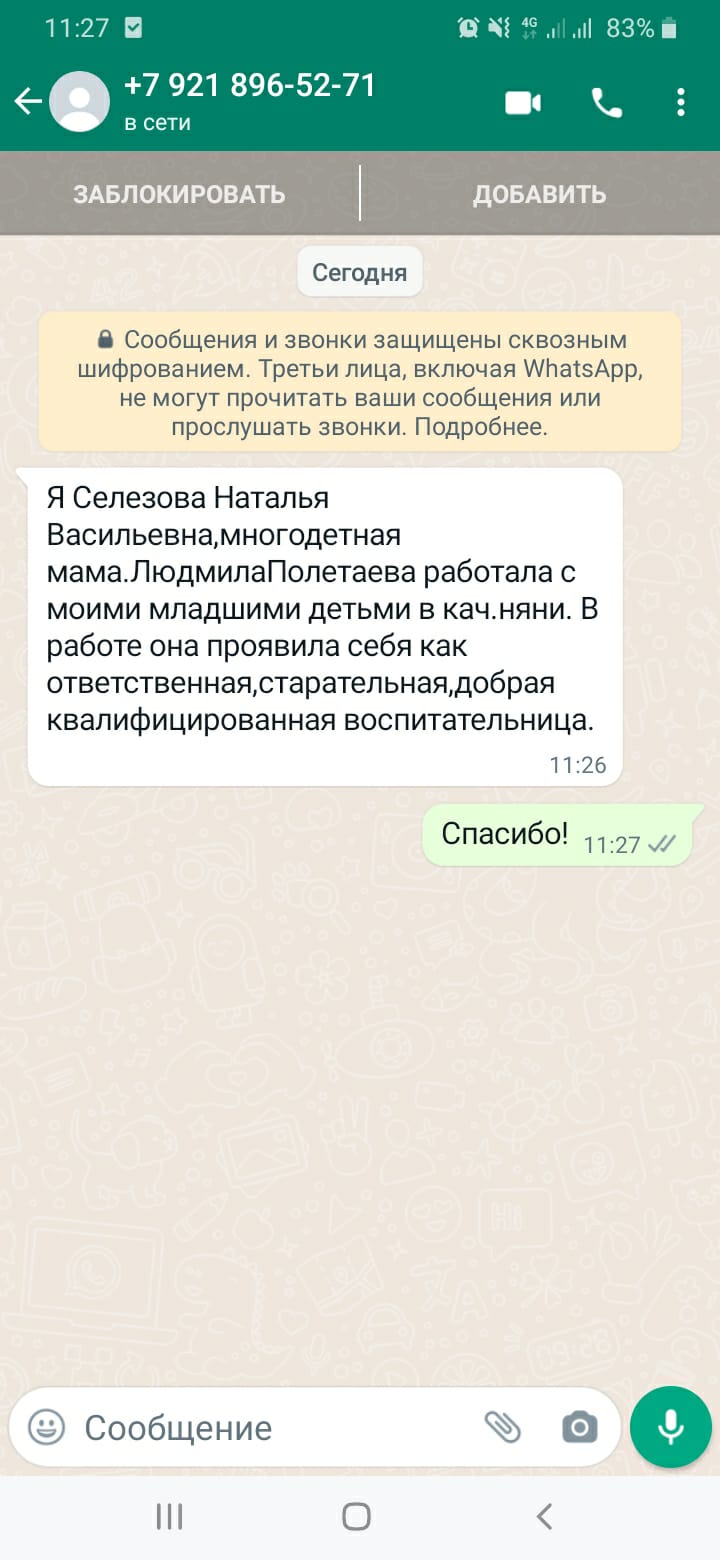The width and height of the screenshot is (720, 1560).
Task: Tap ДОБАВИТЬ to add the contact
Action: [x=540, y=194]
